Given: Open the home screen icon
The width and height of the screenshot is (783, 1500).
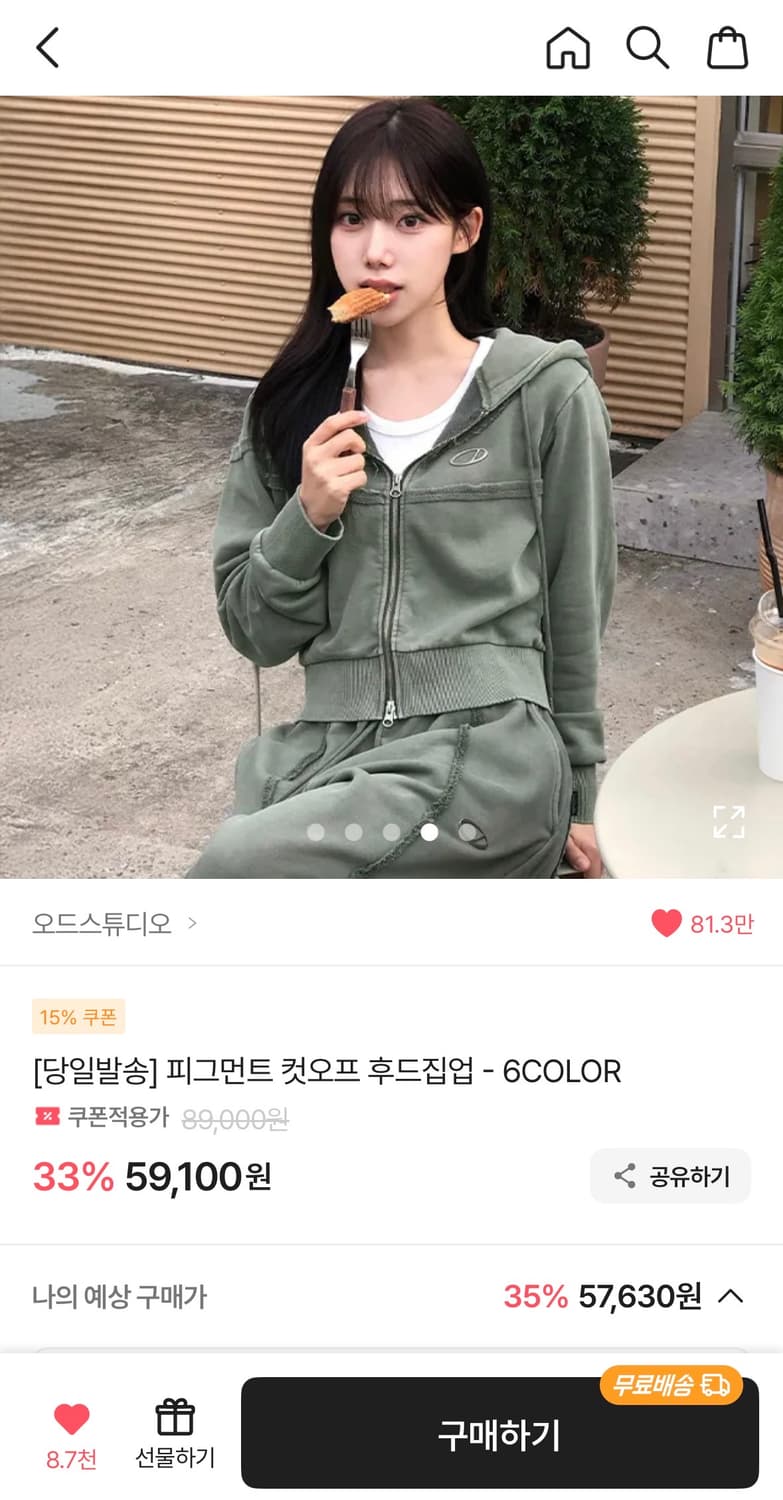Looking at the screenshot, I should coord(568,46).
